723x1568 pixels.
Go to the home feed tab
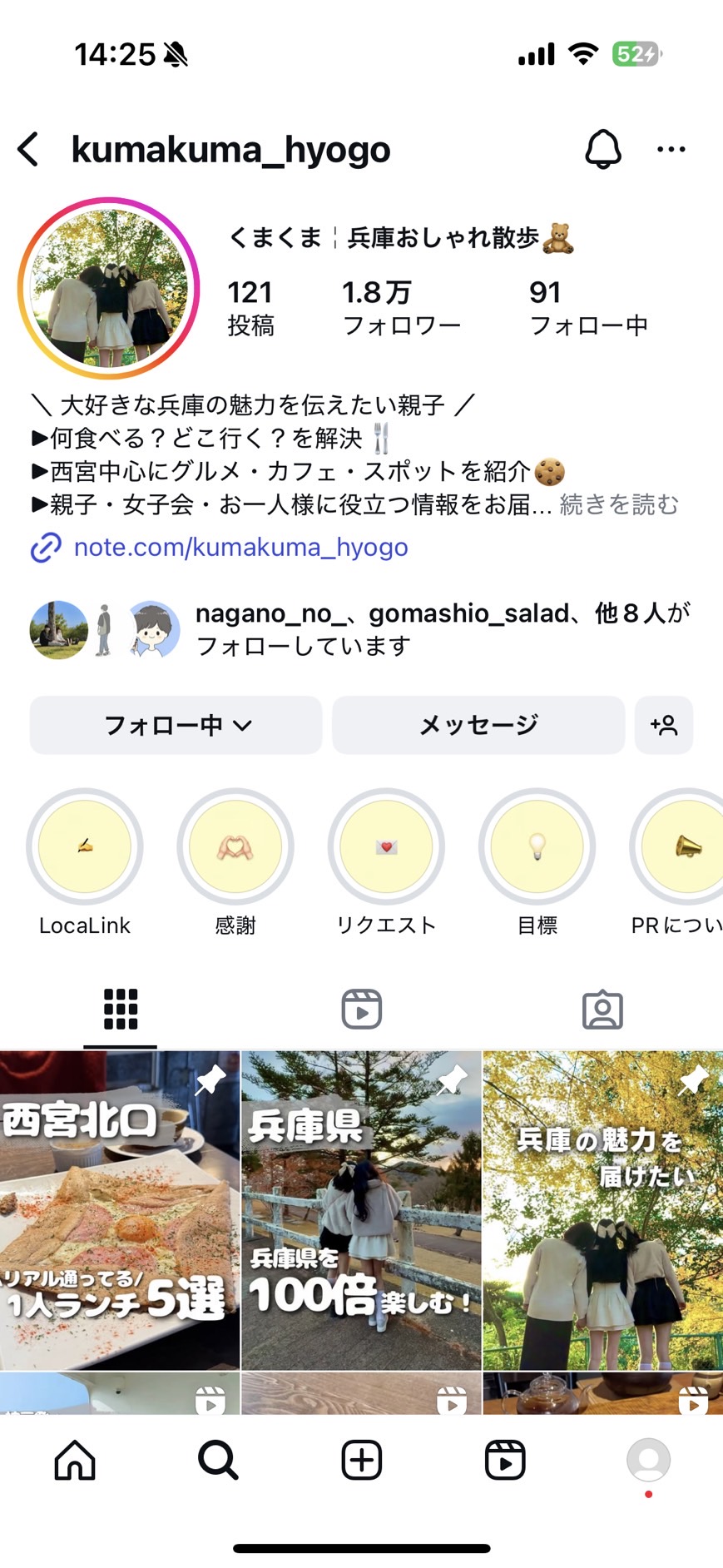(x=75, y=1461)
